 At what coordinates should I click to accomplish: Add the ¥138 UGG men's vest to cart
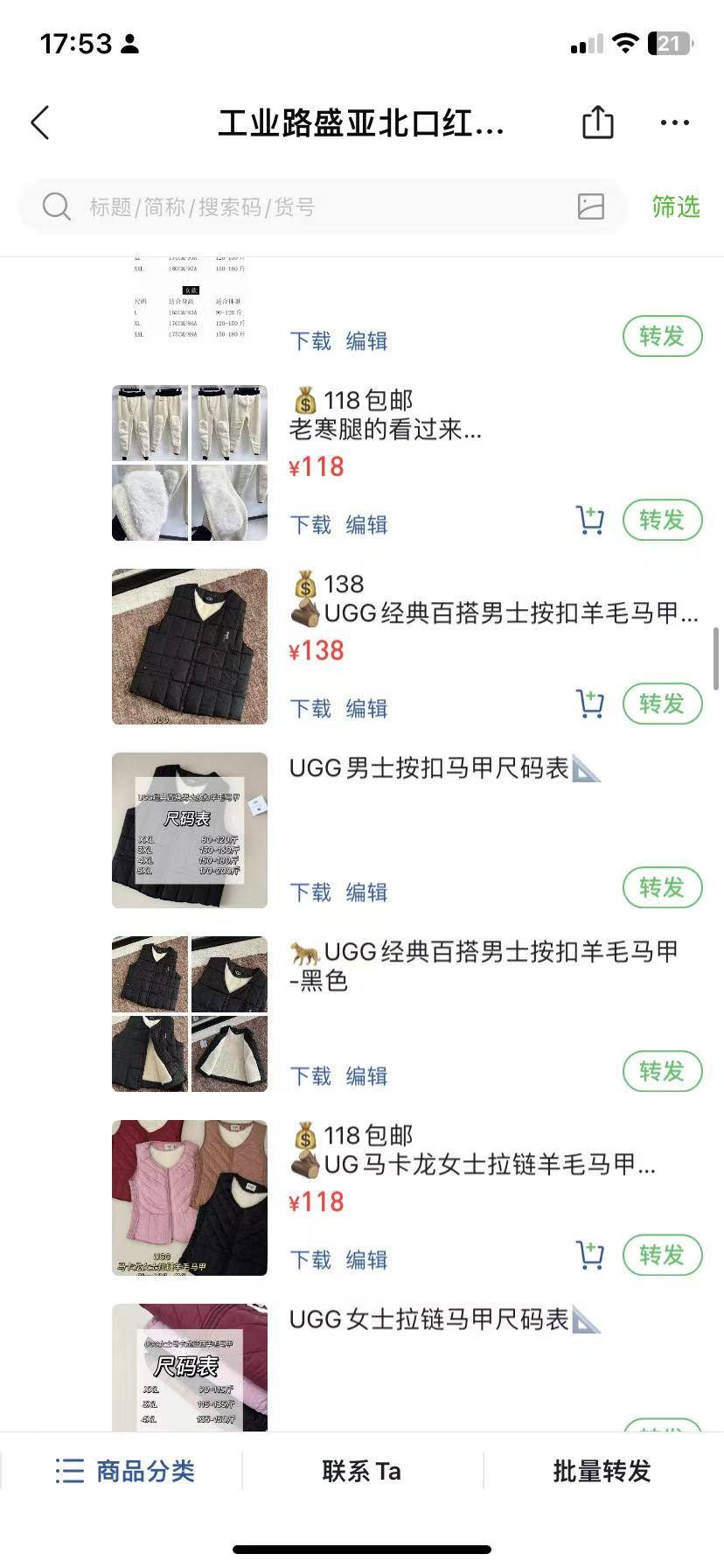(590, 703)
